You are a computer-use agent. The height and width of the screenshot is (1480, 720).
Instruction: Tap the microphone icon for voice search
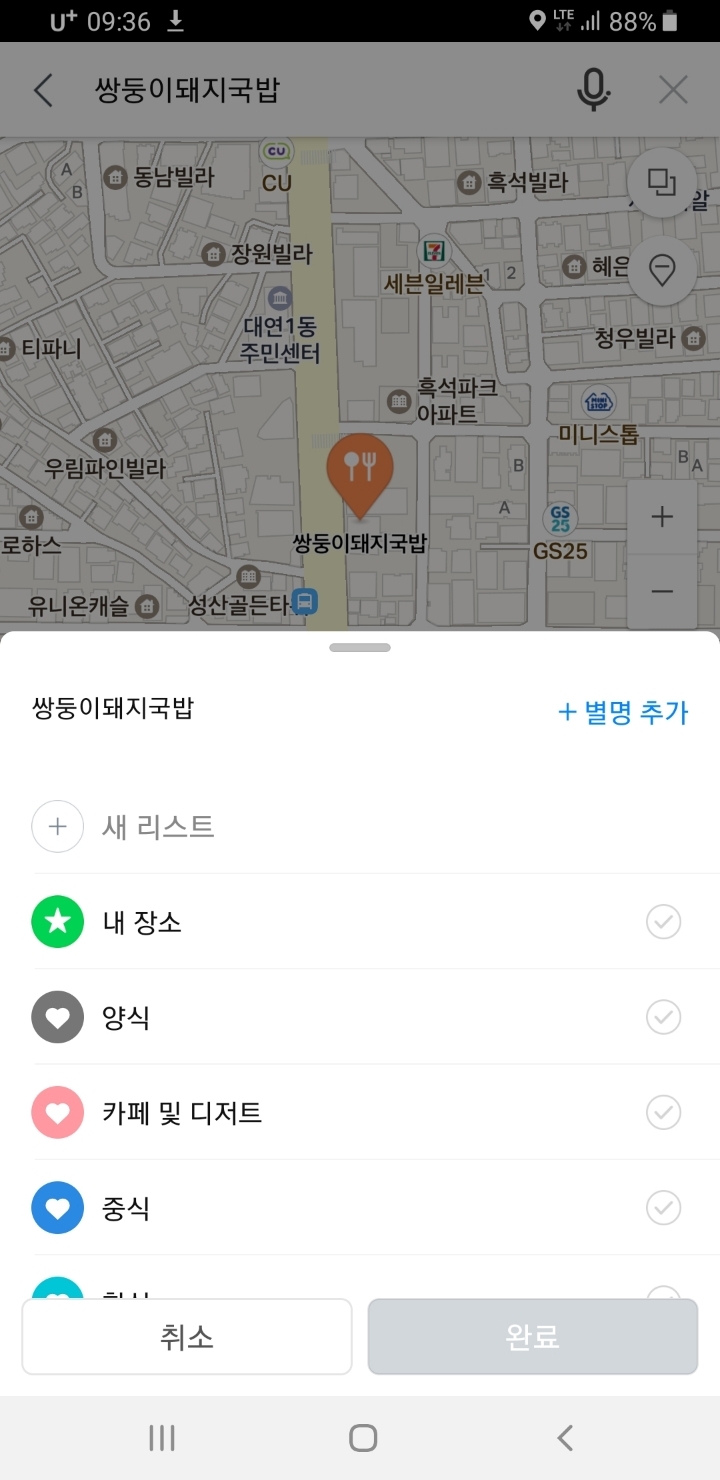593,89
